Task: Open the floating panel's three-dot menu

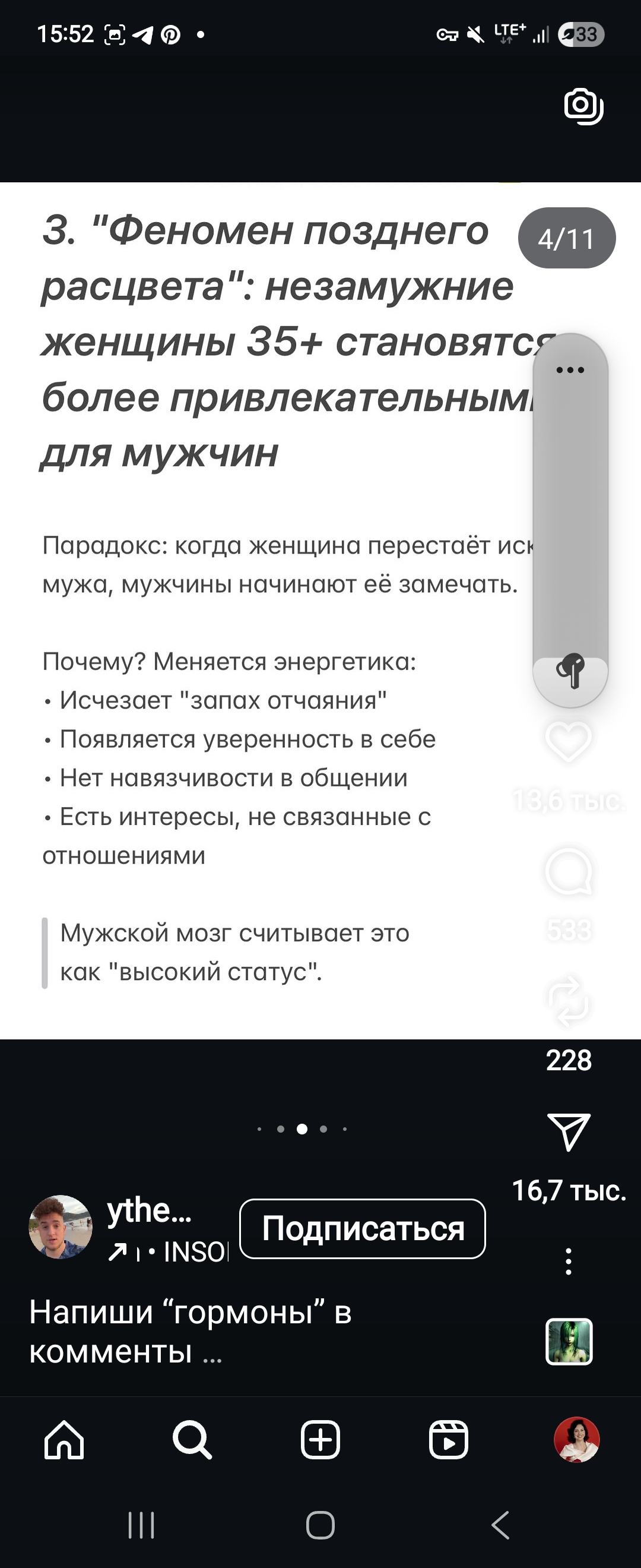Action: (570, 369)
